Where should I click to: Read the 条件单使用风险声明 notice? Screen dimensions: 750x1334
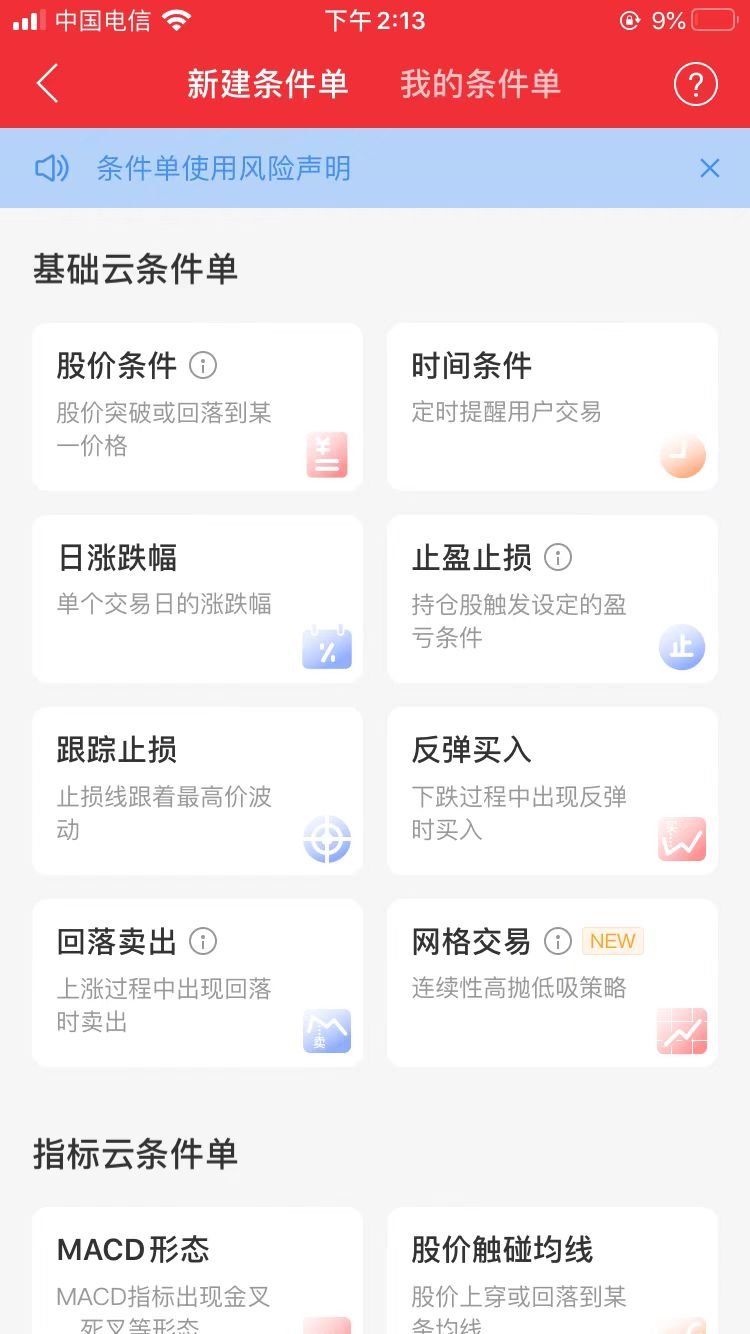point(223,168)
